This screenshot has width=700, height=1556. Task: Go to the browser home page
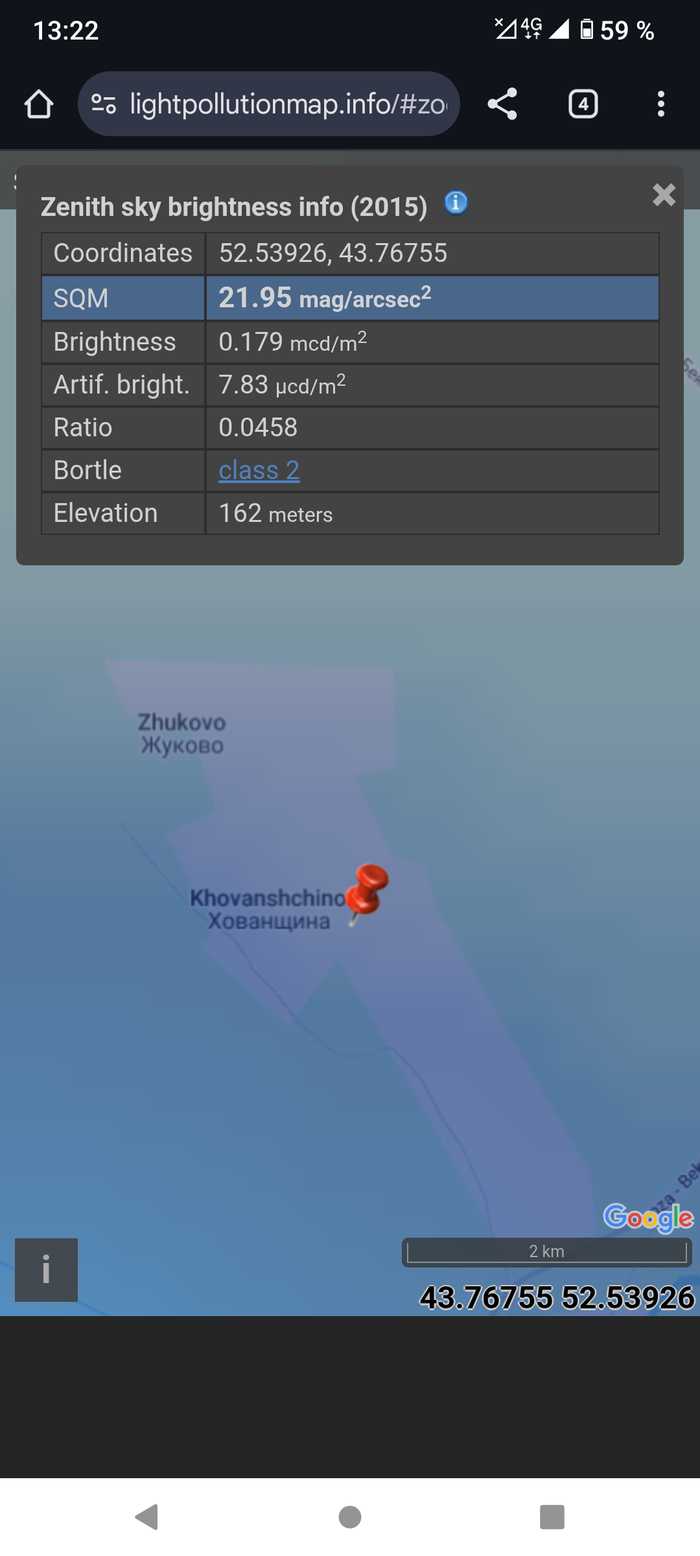(38, 104)
